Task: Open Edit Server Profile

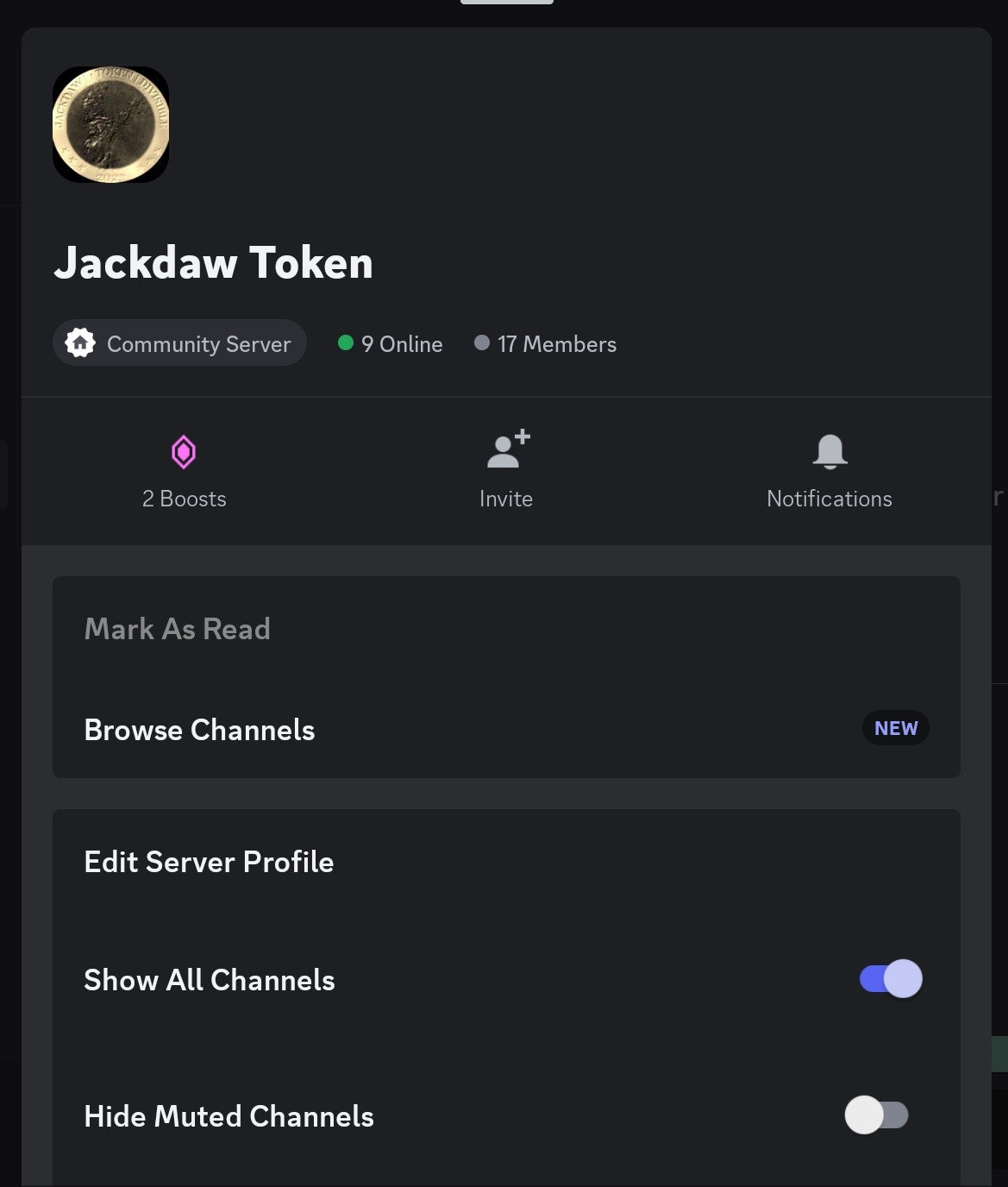Action: tap(209, 862)
